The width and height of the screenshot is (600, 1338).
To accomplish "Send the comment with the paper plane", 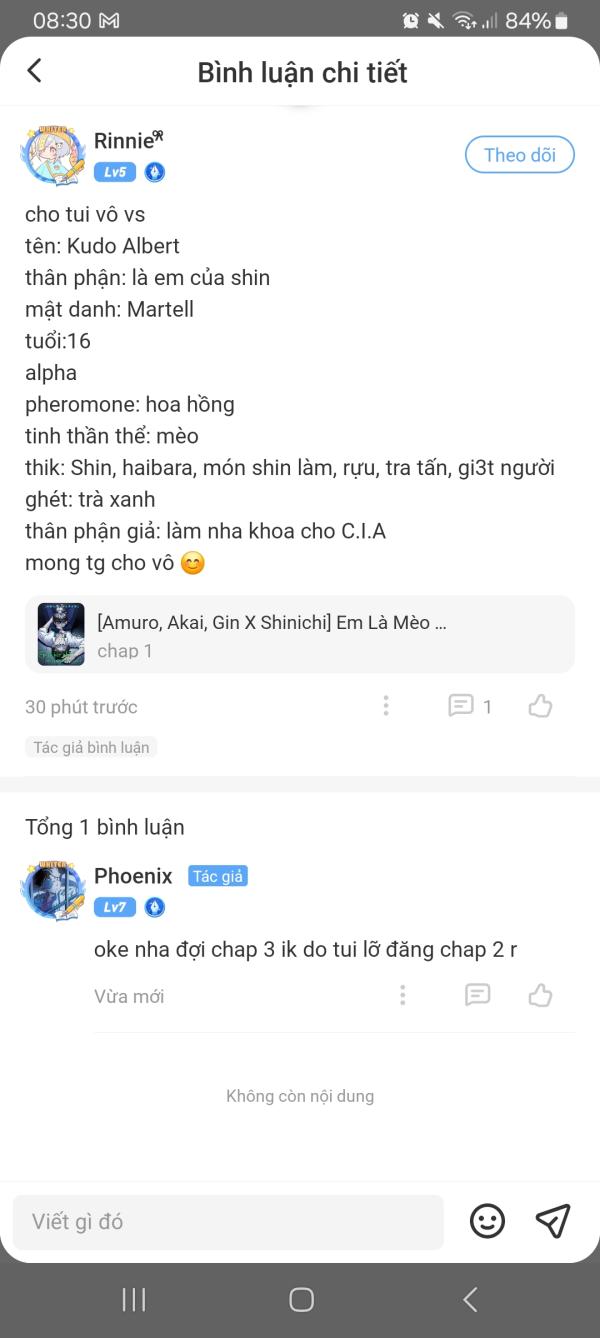I will [x=552, y=1221].
